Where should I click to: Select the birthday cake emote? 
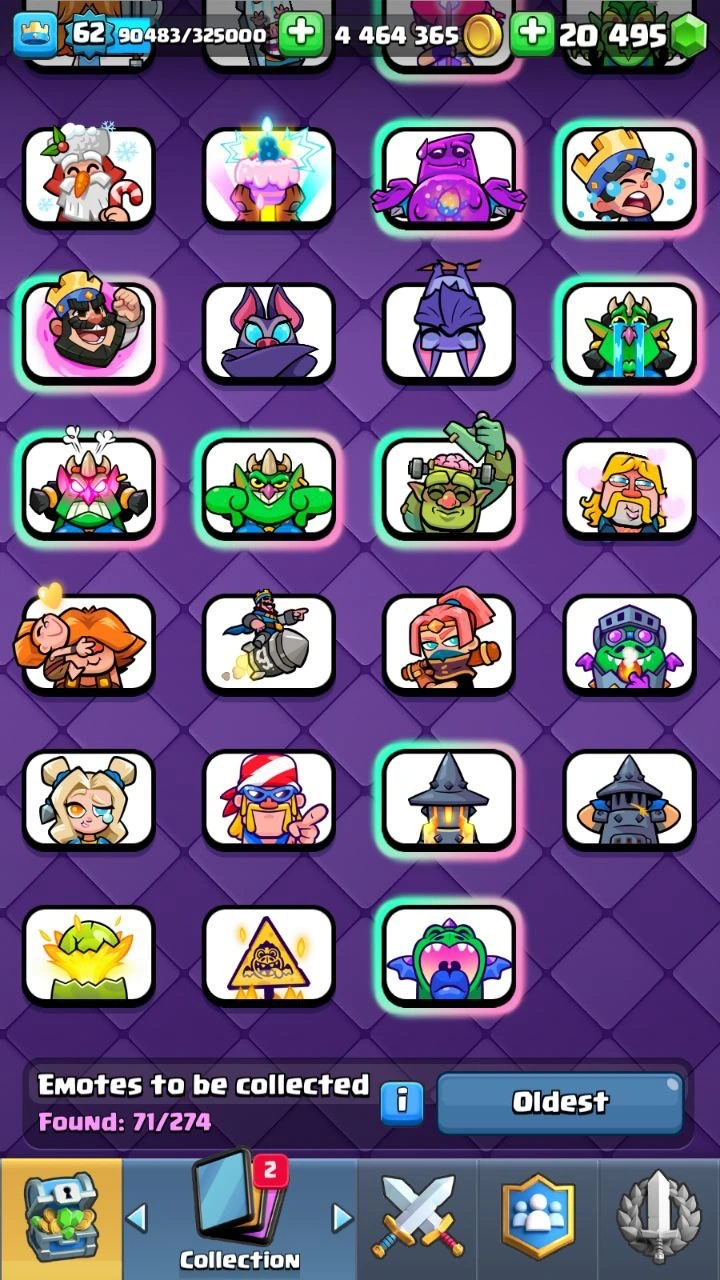[x=268, y=177]
